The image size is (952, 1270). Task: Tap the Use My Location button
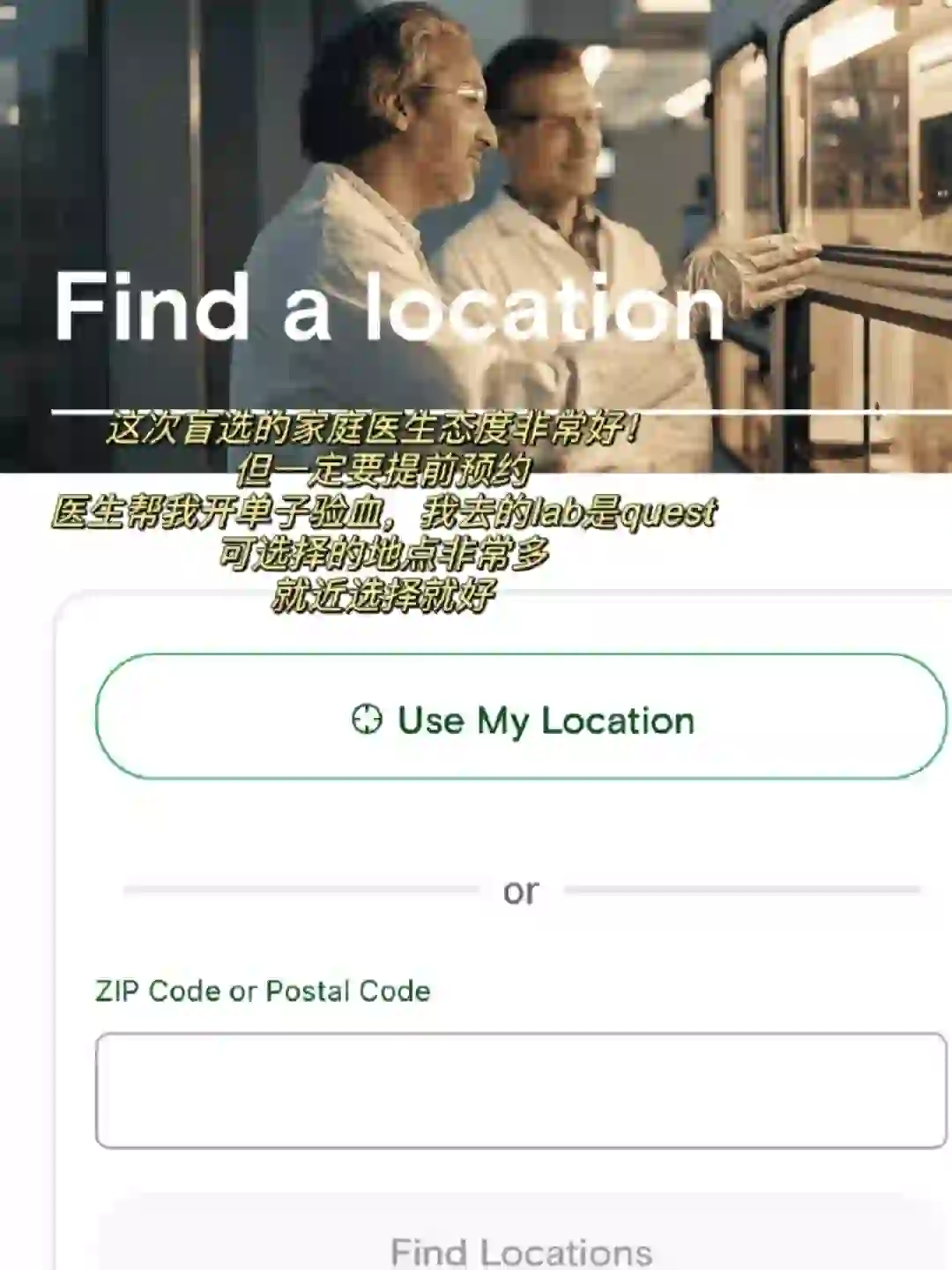[520, 717]
